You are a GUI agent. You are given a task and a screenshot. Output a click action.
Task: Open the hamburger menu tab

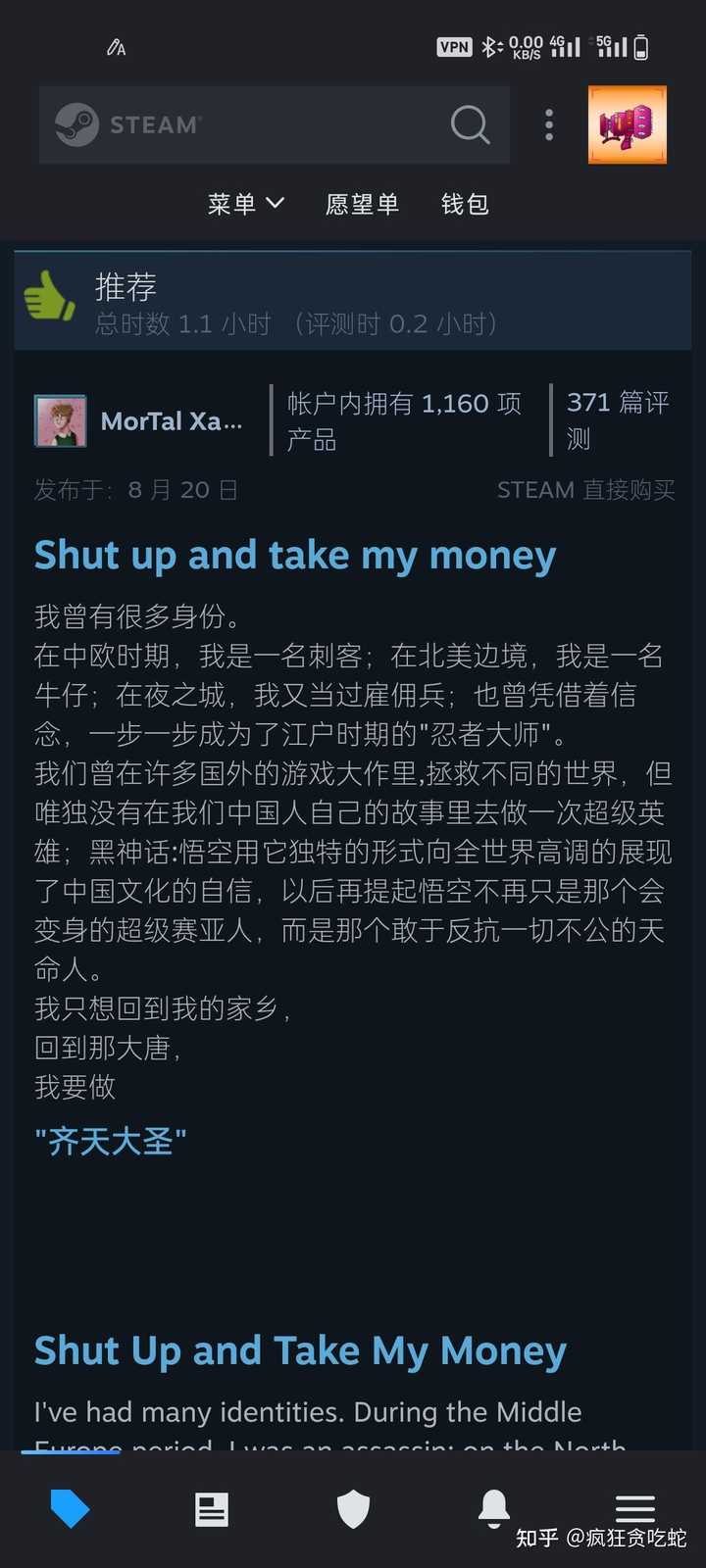(x=634, y=1507)
